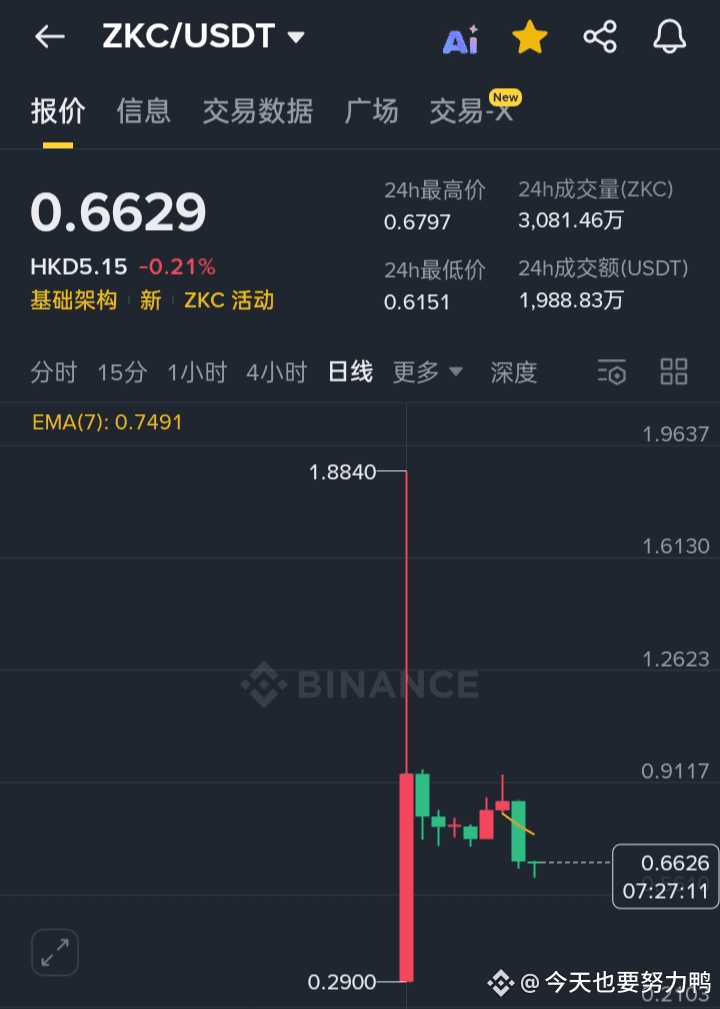Tap the 基础架构 tag
The height and width of the screenshot is (1009, 720).
(x=73, y=300)
